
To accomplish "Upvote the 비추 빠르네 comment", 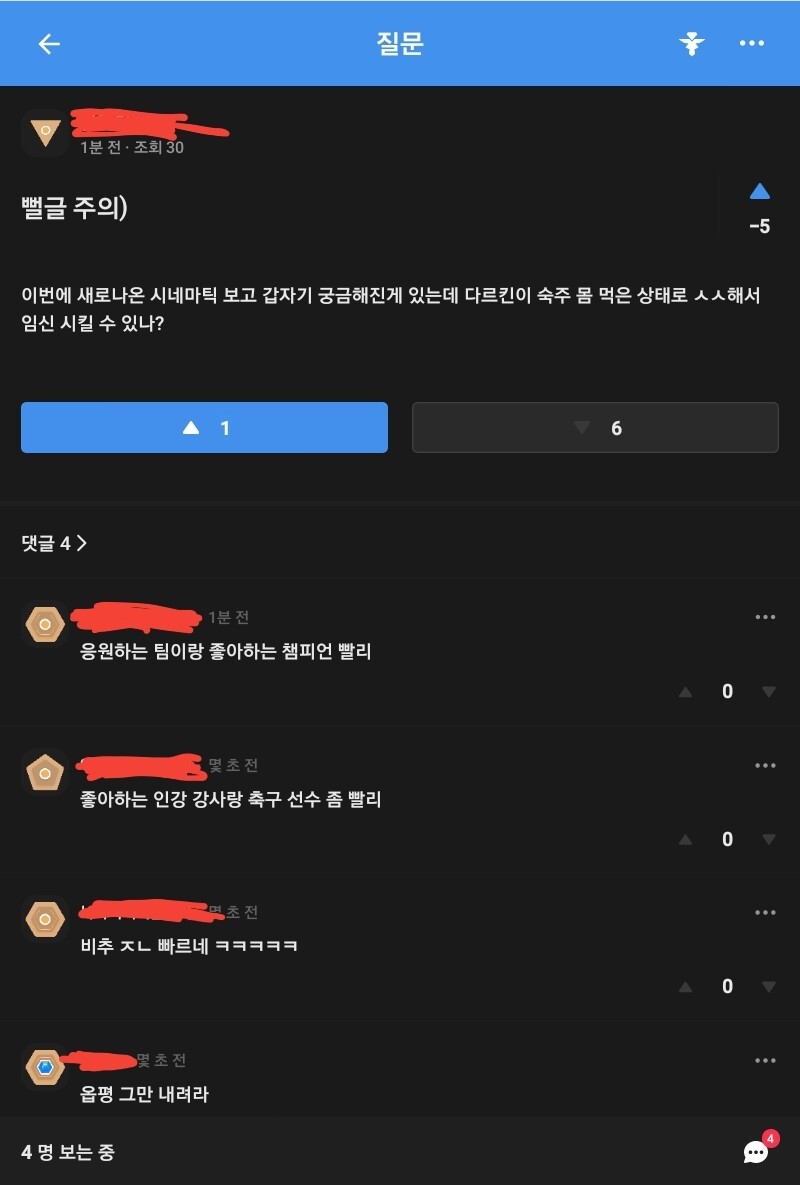I will coord(686,987).
